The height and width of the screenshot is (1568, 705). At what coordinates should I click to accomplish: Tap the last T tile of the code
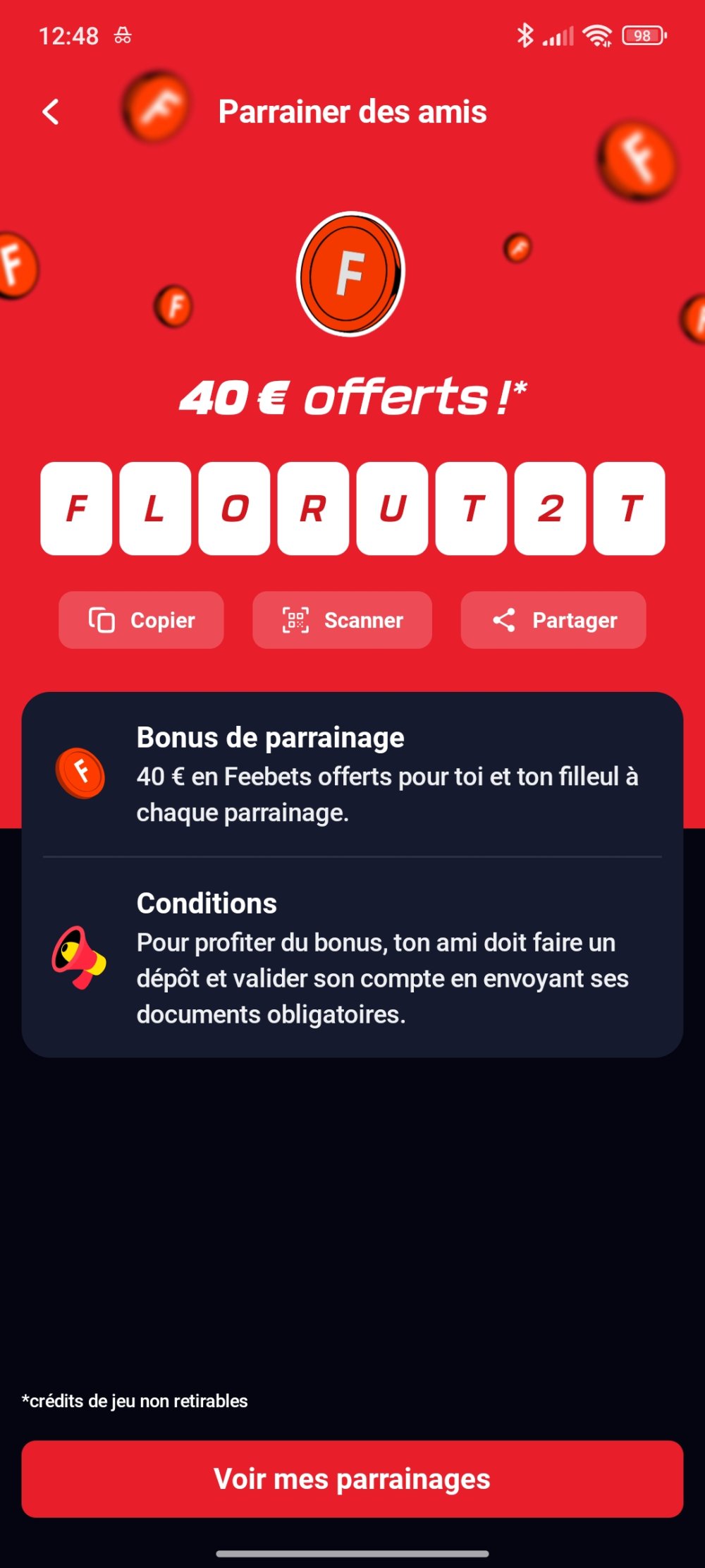628,509
